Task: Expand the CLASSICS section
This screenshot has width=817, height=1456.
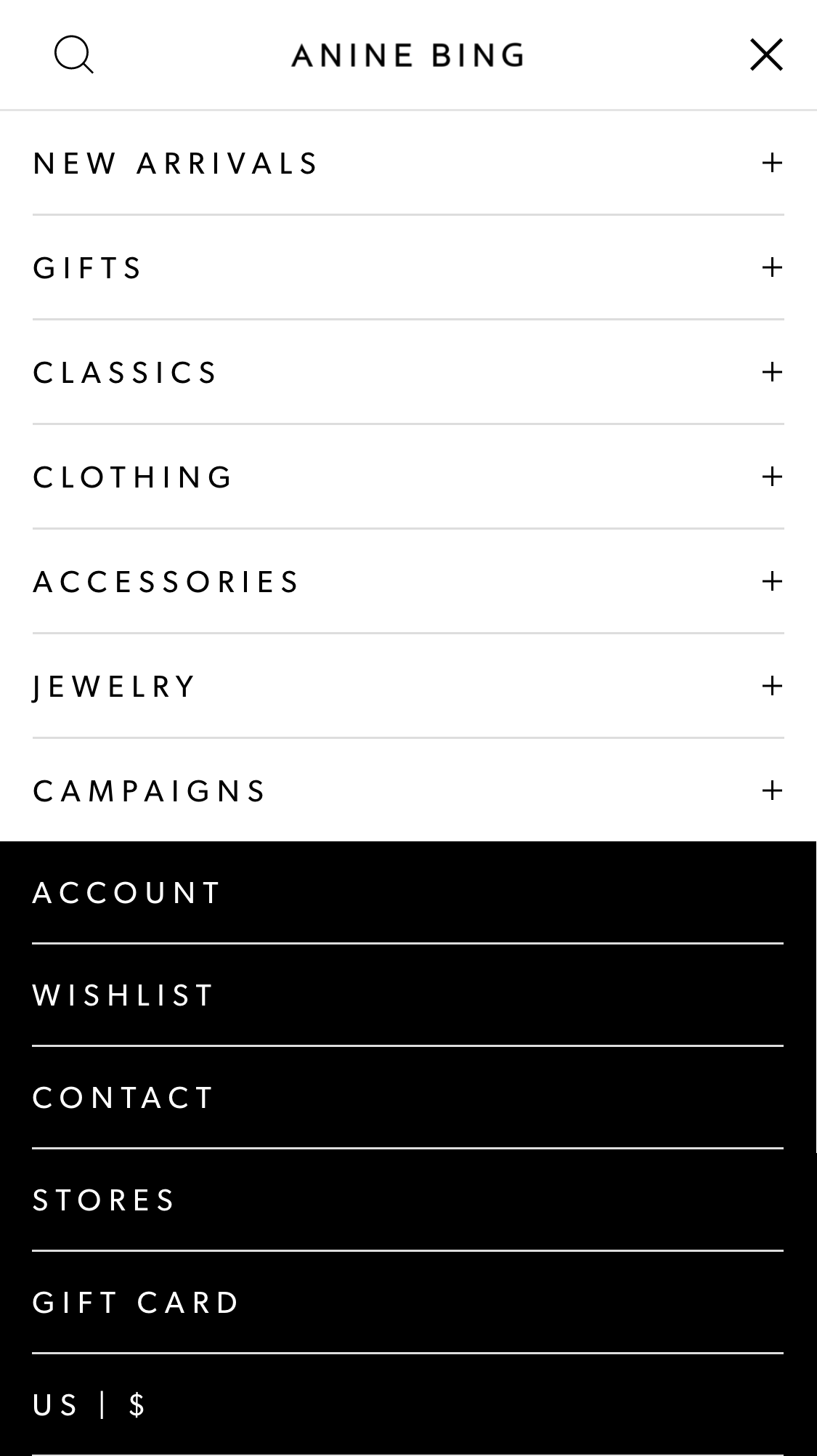Action: pyautogui.click(x=772, y=372)
